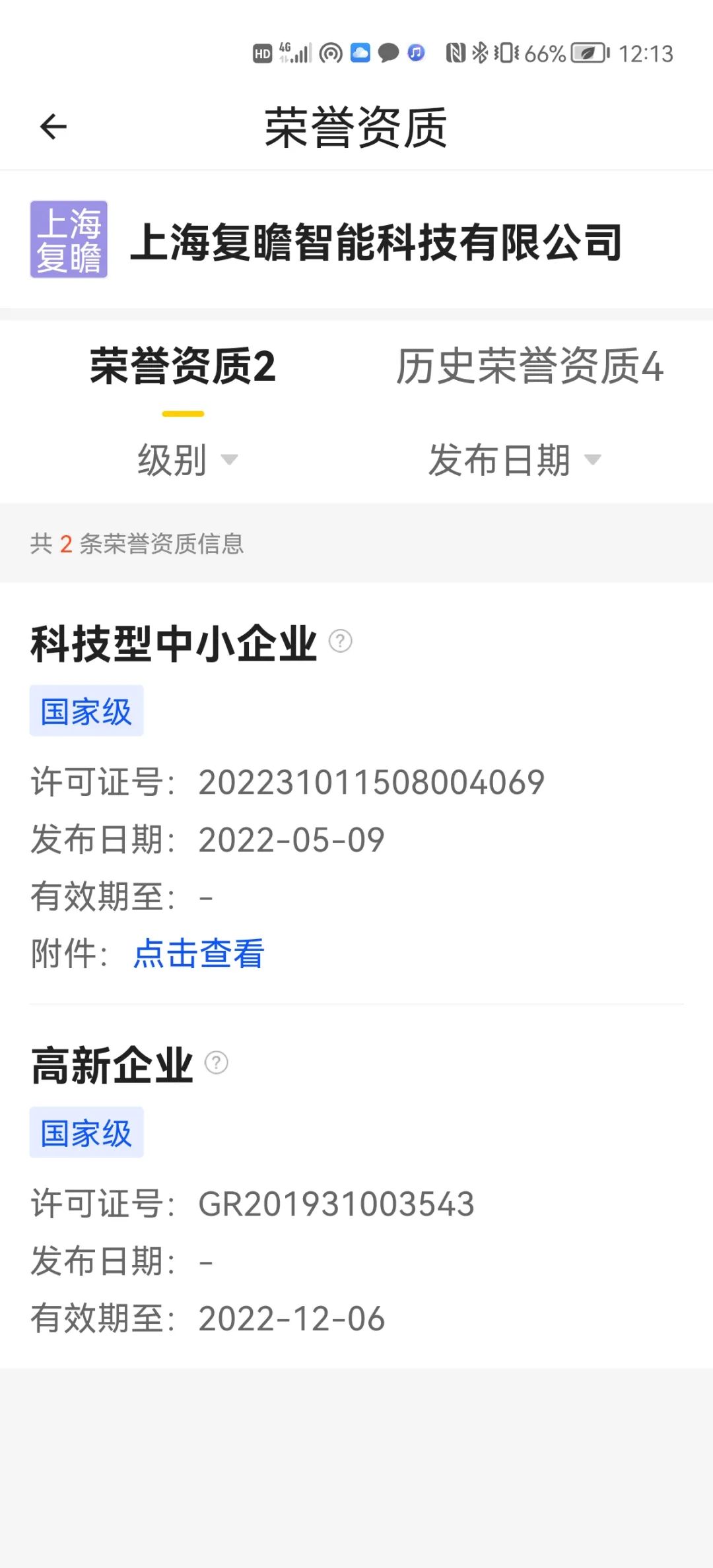Switch to the 历史荣誉资质4 tab
Image resolution: width=713 pixels, height=1568 pixels.
click(x=529, y=367)
